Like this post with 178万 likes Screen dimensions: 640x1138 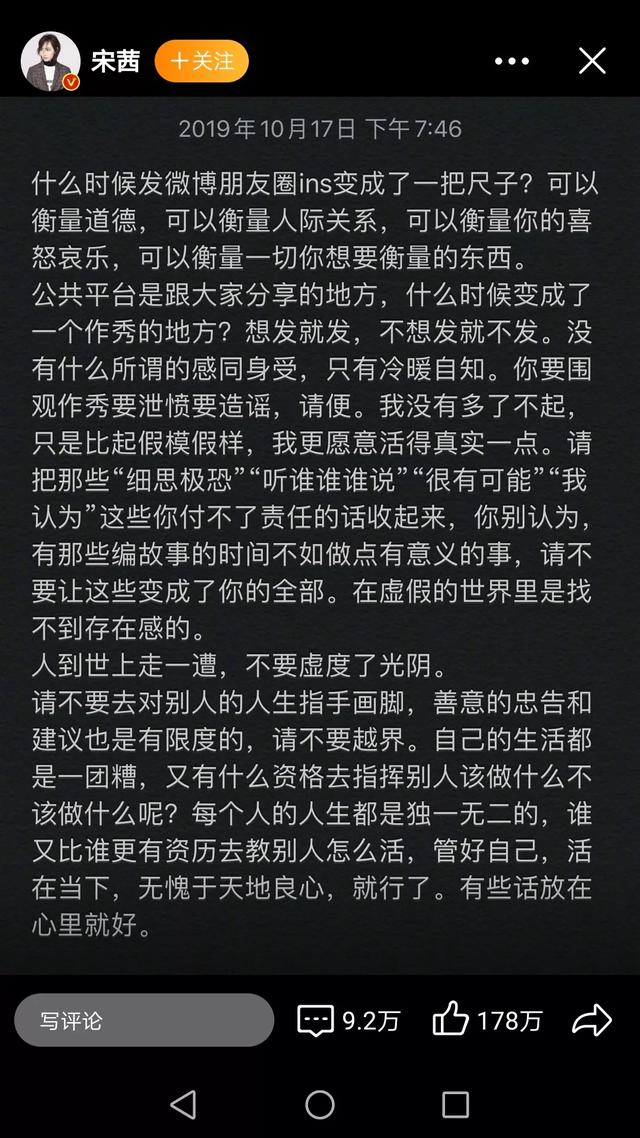487,1020
